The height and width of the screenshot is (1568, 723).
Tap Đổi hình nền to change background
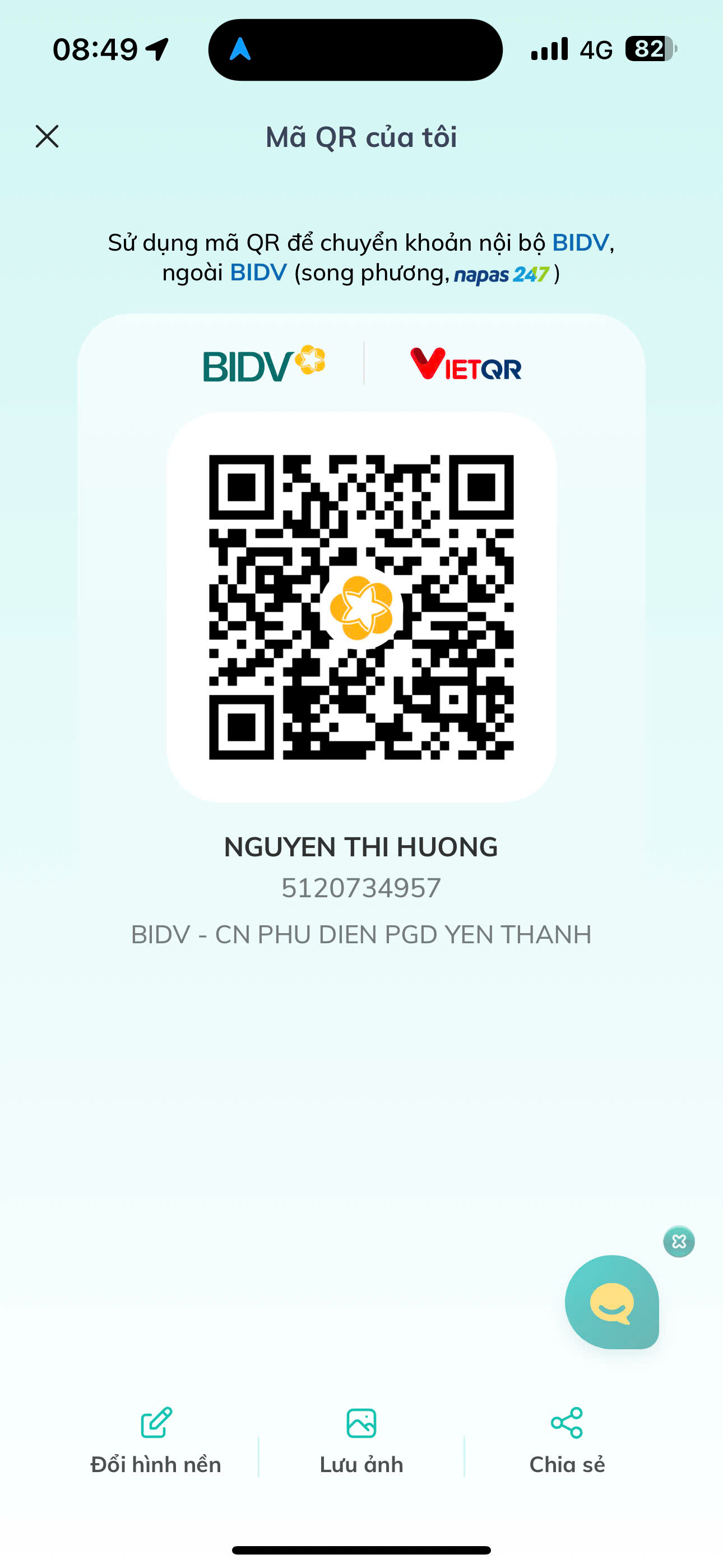(x=156, y=1440)
